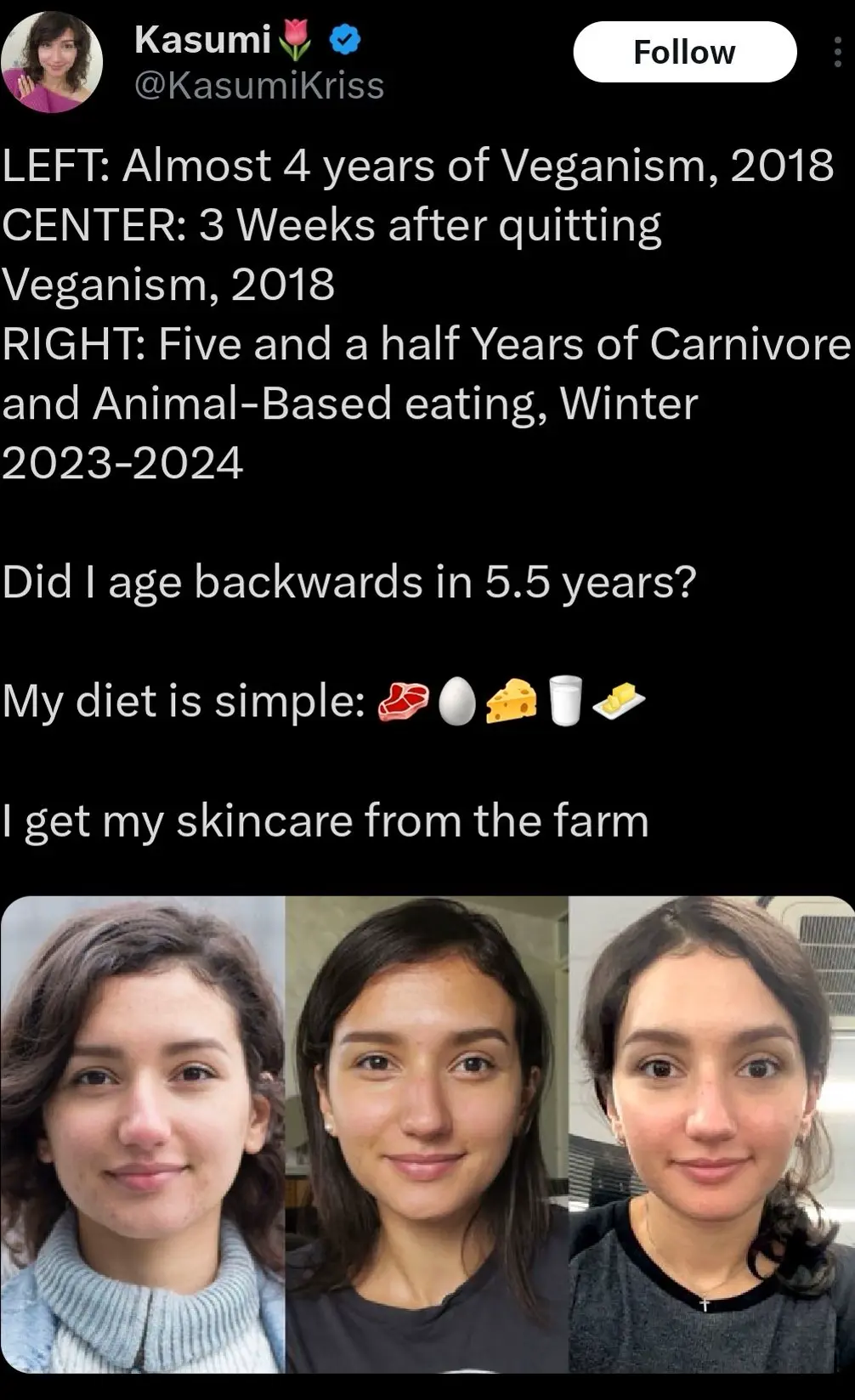Open the @KasumiKriss profile handle
Screen dimensions: 855x1400
pos(259,86)
